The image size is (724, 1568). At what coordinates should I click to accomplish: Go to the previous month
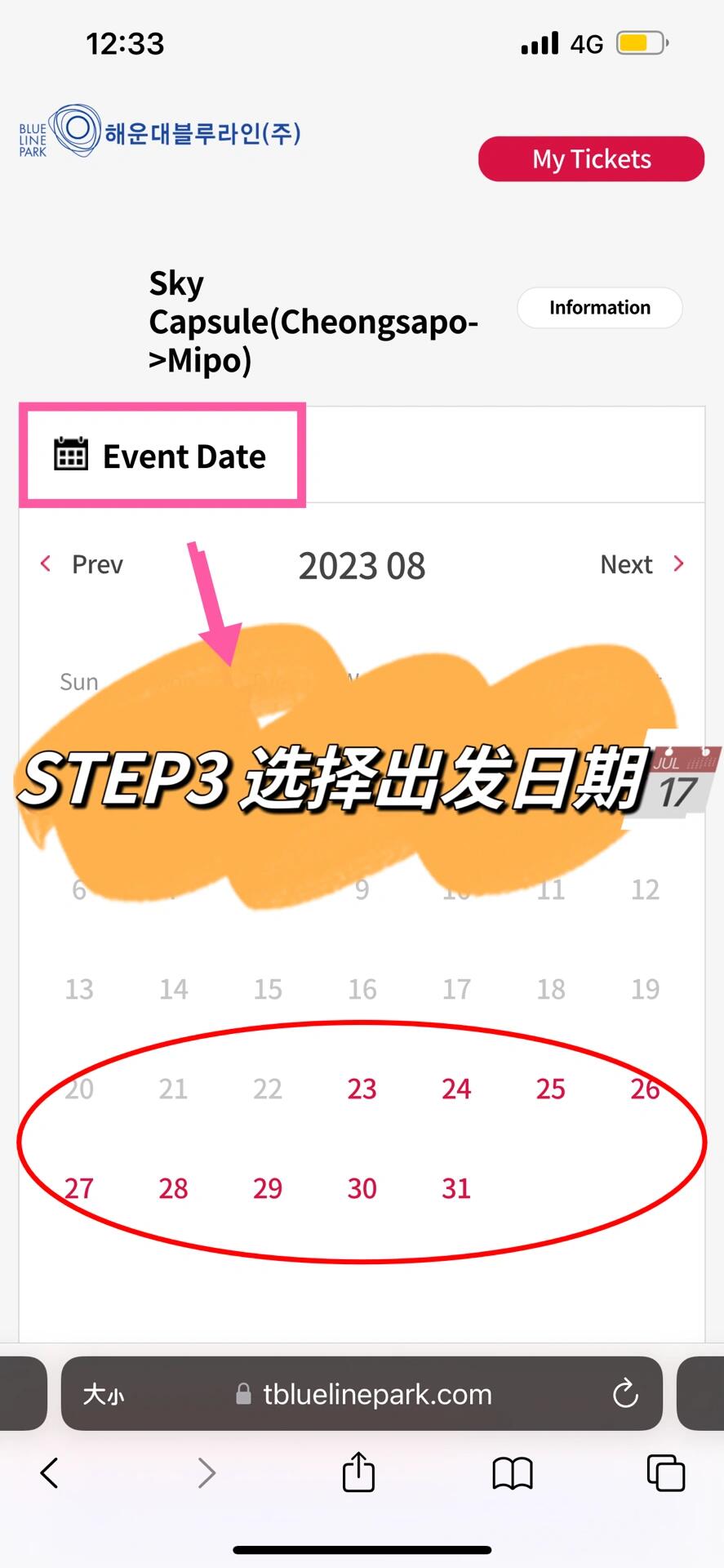82,564
